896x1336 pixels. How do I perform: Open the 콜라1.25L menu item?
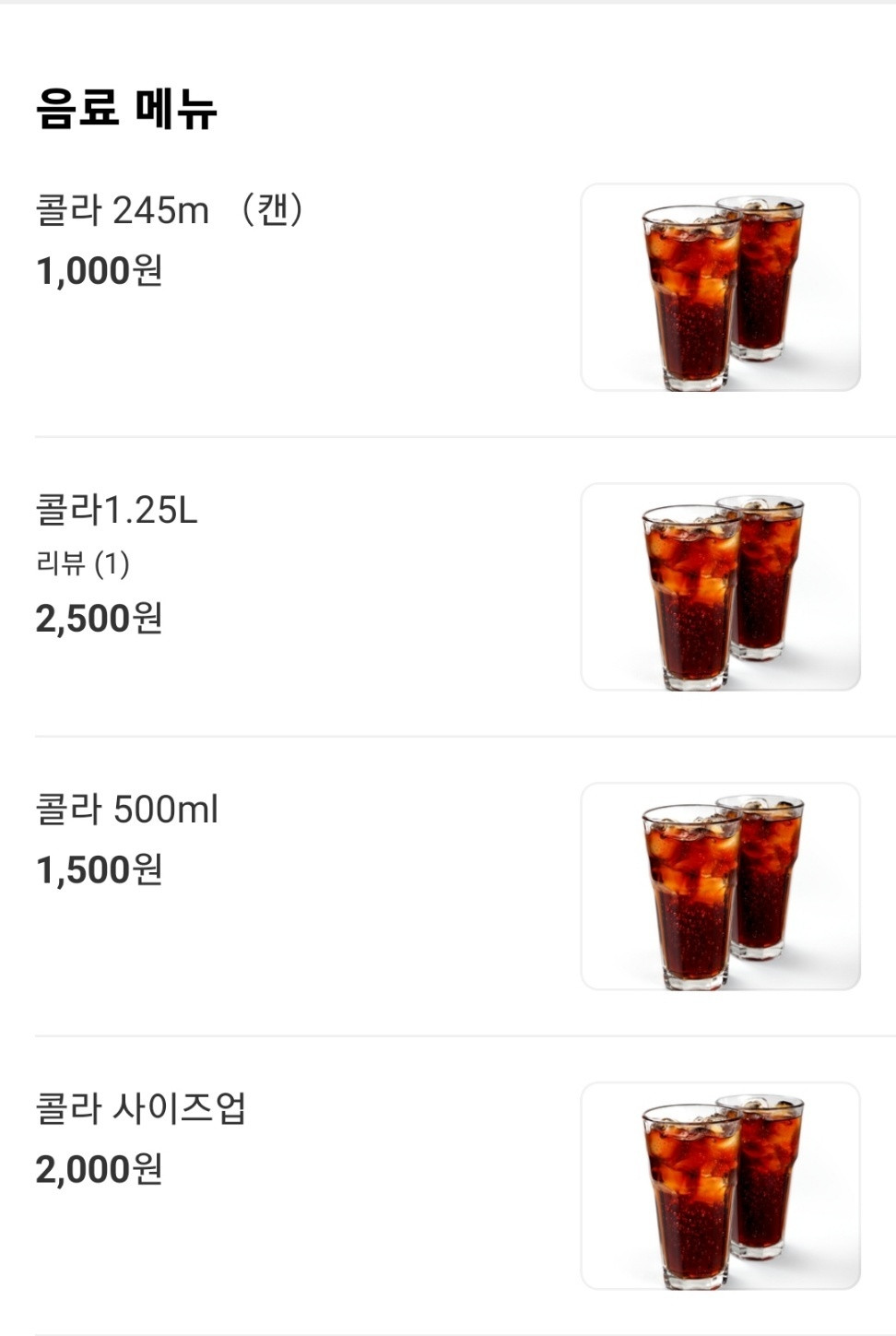pos(117,510)
